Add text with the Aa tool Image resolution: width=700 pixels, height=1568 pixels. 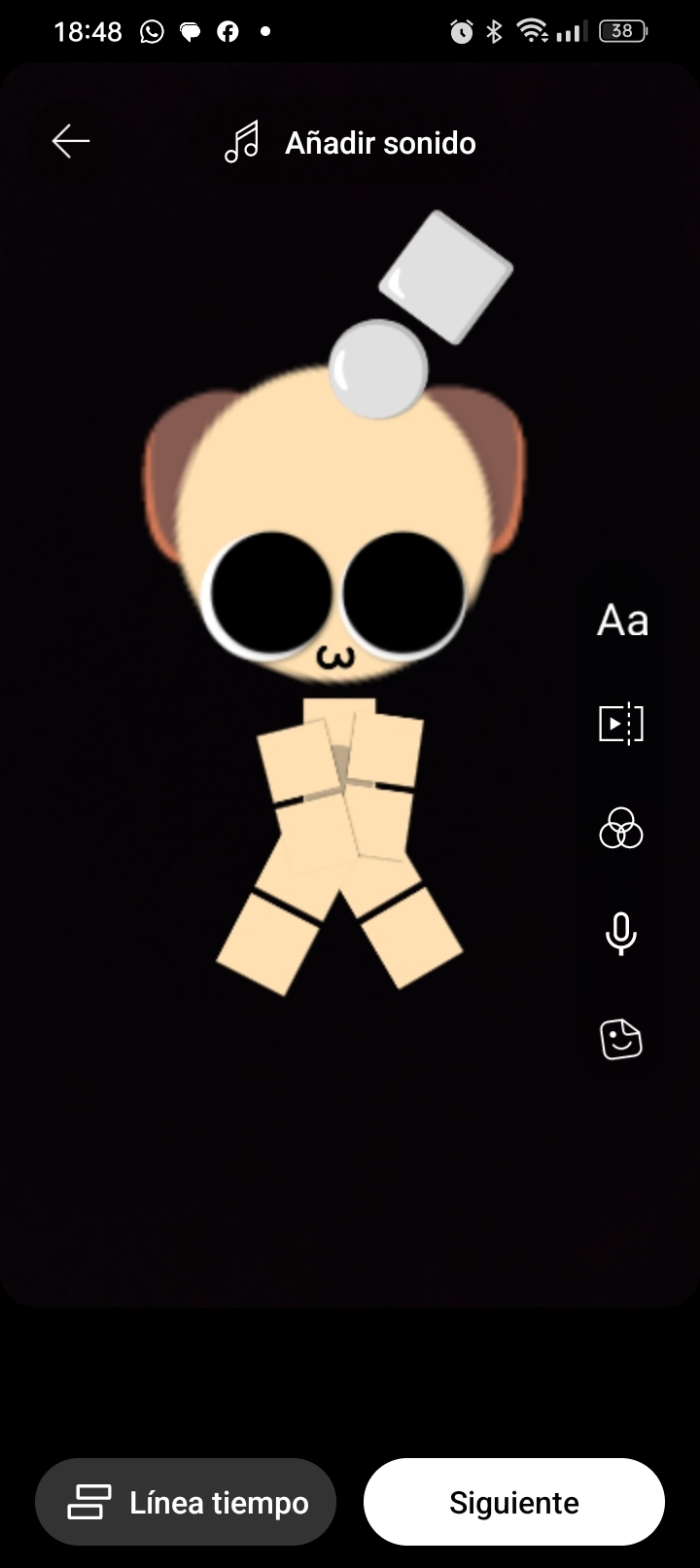tap(622, 620)
